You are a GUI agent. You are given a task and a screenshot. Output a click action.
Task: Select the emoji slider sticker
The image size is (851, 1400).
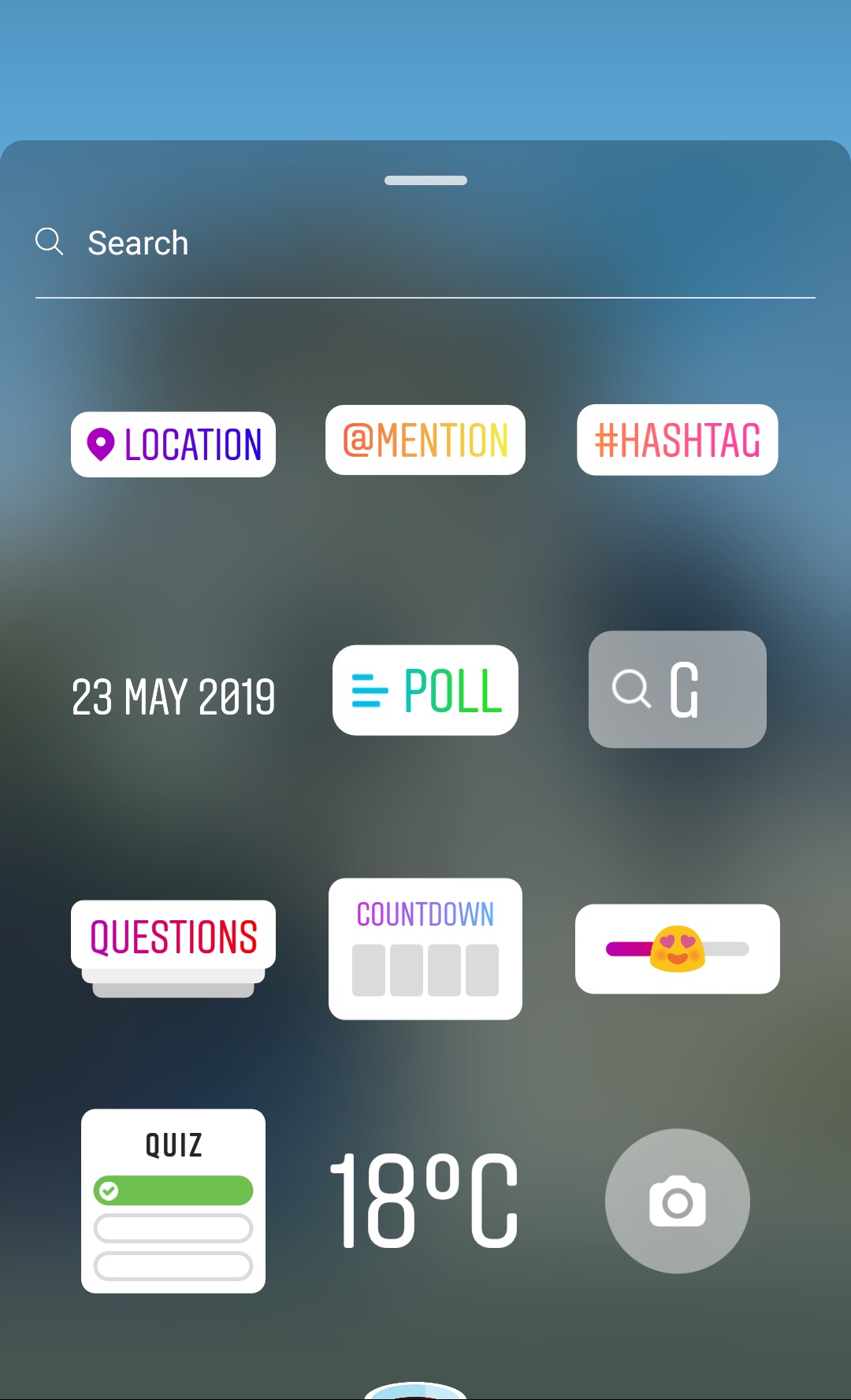(x=678, y=949)
